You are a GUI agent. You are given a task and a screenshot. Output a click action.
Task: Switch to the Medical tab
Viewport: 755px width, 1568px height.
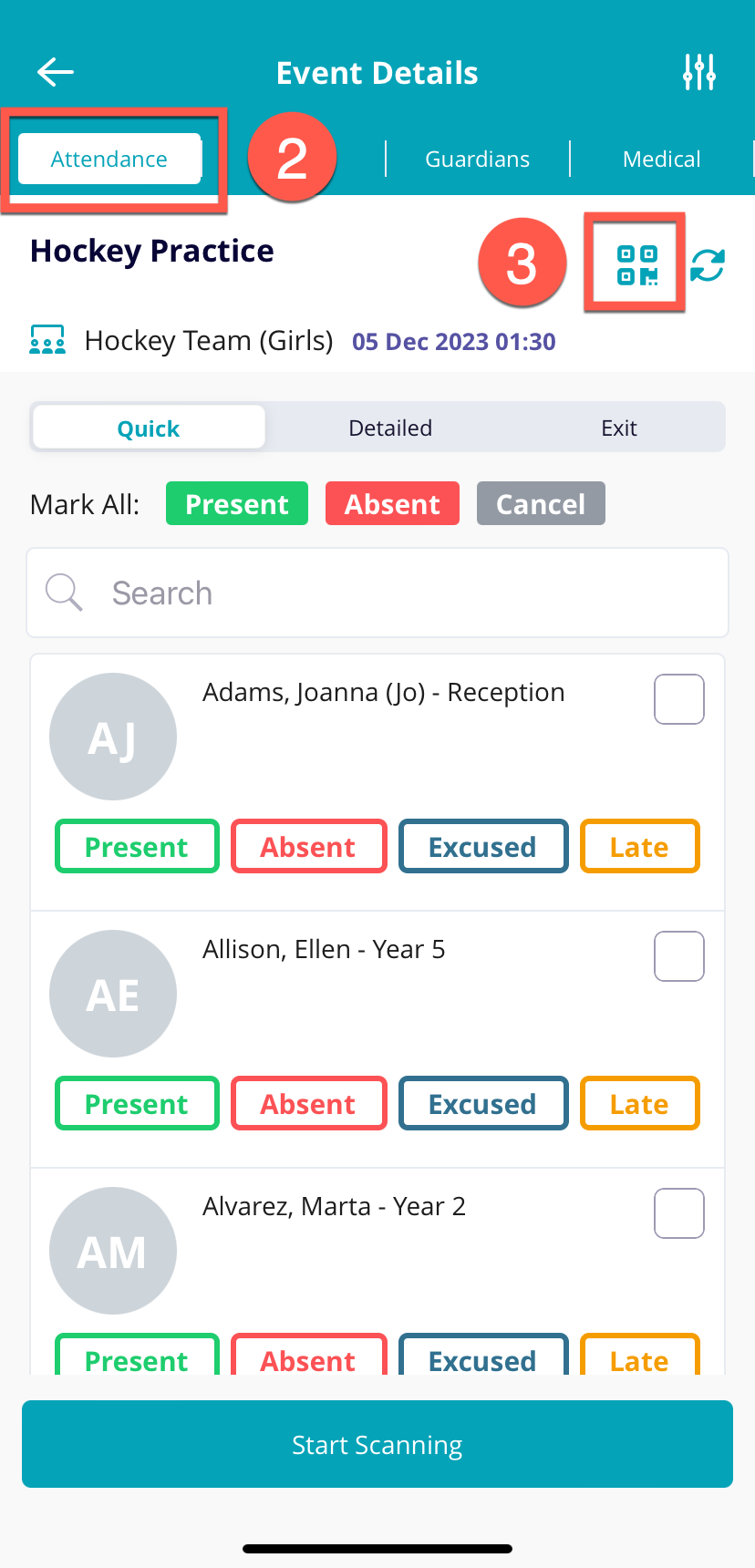click(x=661, y=159)
